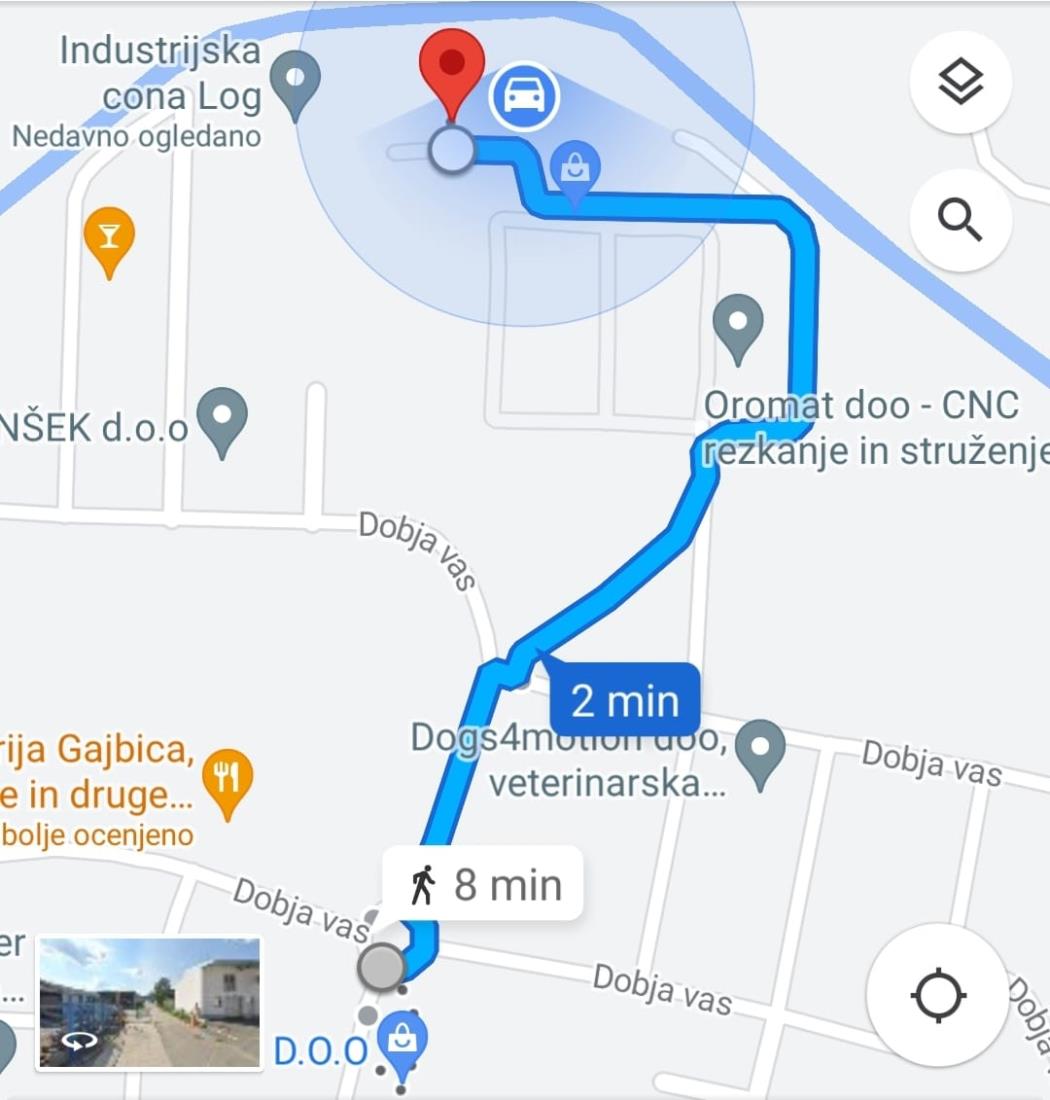Open Industrijska cona Log place pin
1050x1100 pixels.
296,80
